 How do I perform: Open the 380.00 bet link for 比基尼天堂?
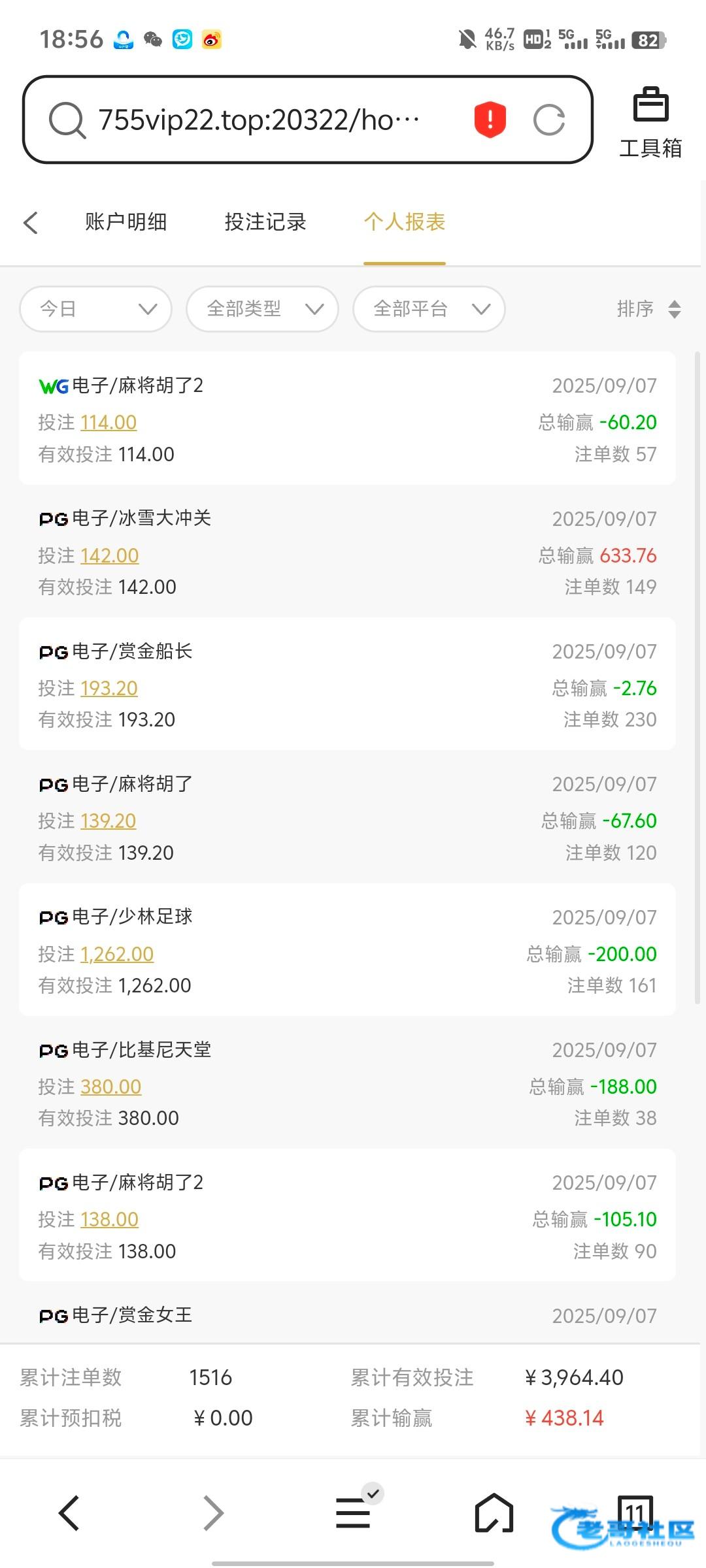[111, 1087]
